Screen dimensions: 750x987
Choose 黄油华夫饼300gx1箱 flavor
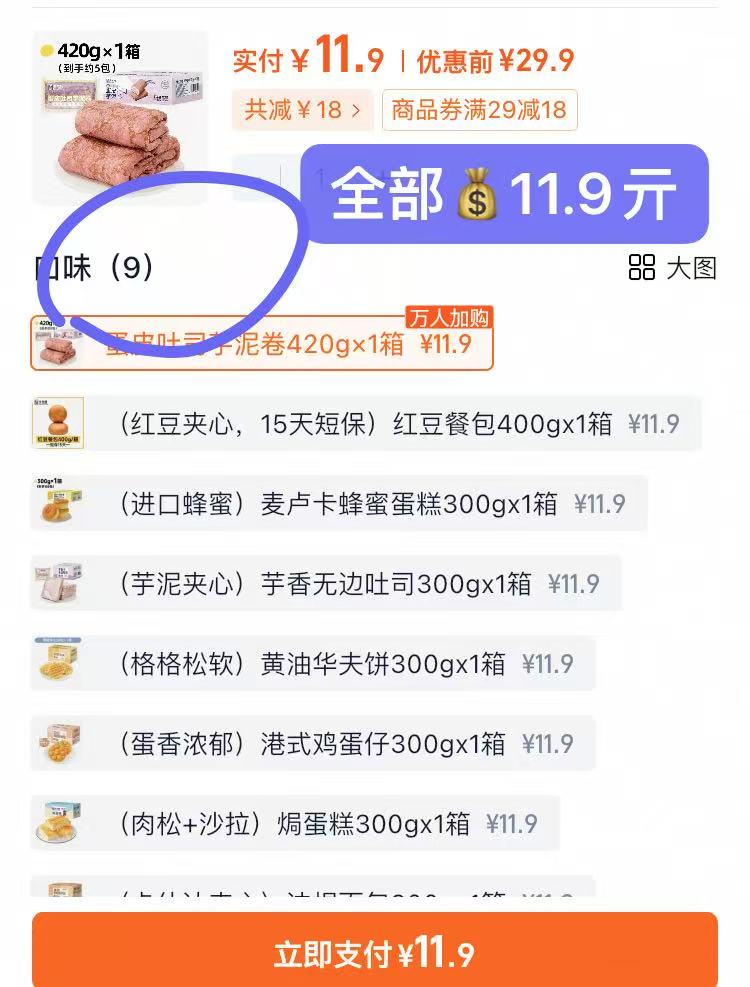(x=312, y=664)
